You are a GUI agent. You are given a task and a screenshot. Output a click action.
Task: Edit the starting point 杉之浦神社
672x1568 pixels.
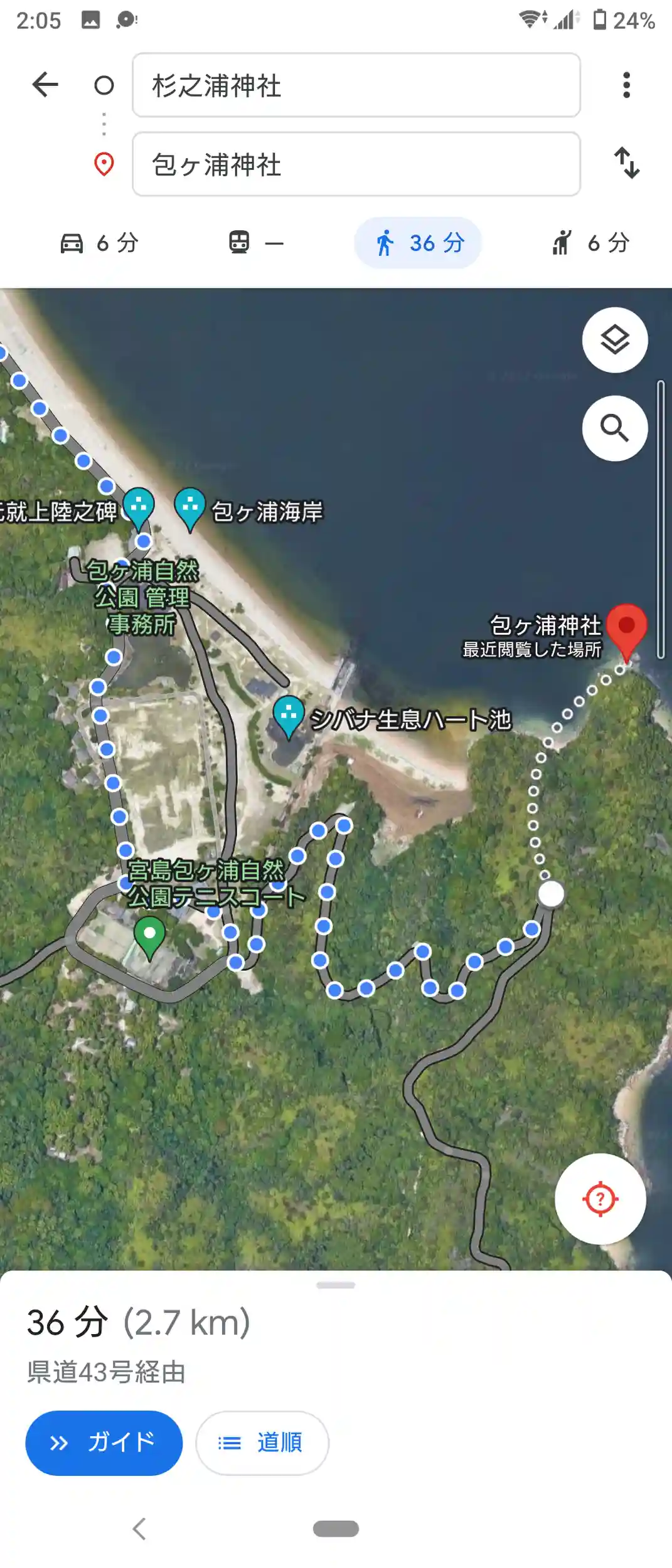356,85
